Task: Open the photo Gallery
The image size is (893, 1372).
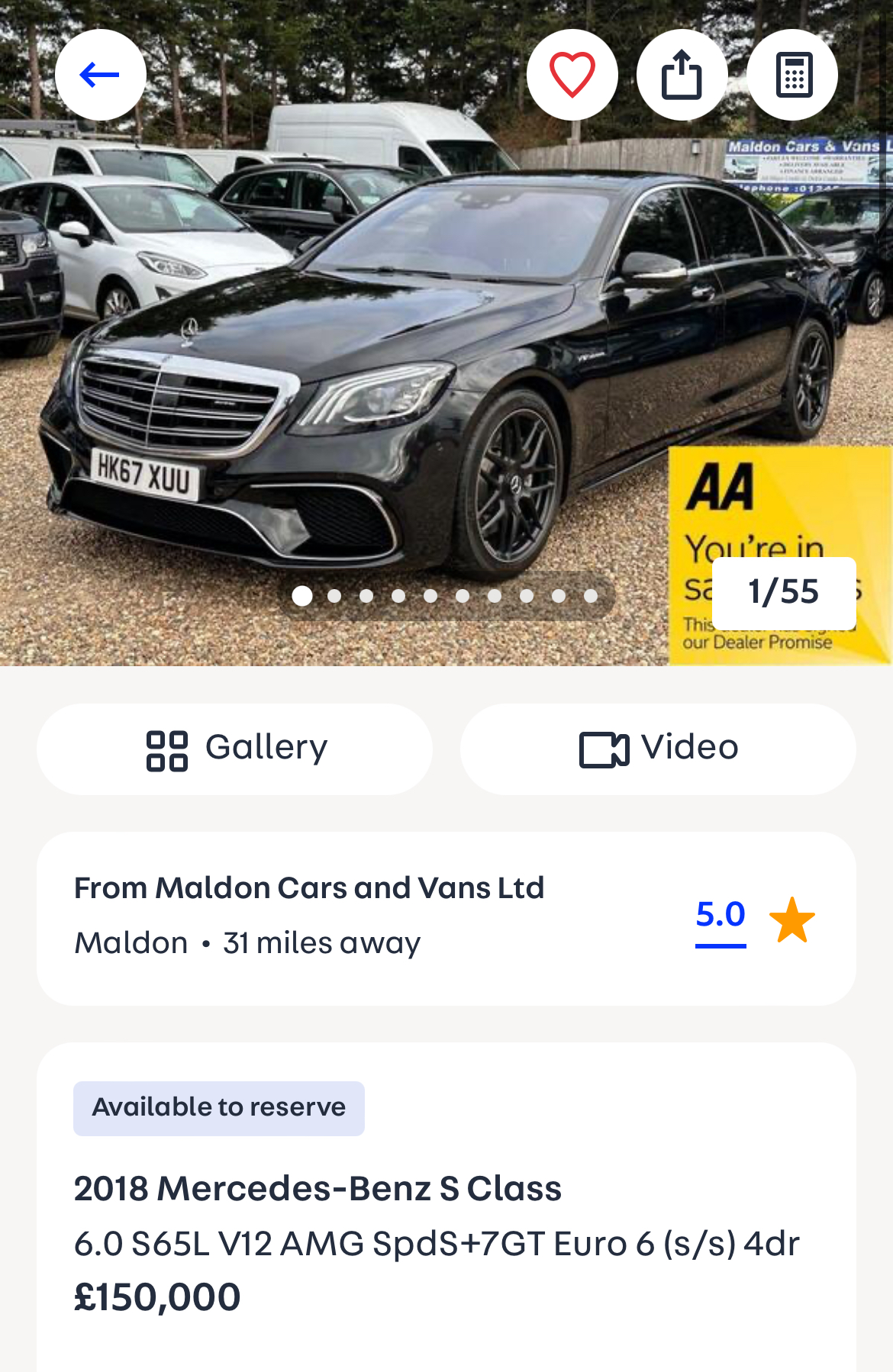Action: (x=235, y=749)
